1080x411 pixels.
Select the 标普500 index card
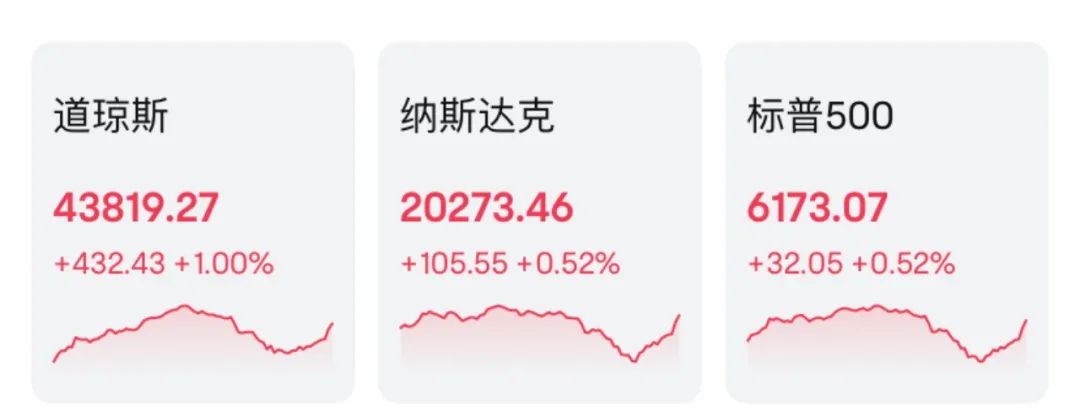coord(886,222)
